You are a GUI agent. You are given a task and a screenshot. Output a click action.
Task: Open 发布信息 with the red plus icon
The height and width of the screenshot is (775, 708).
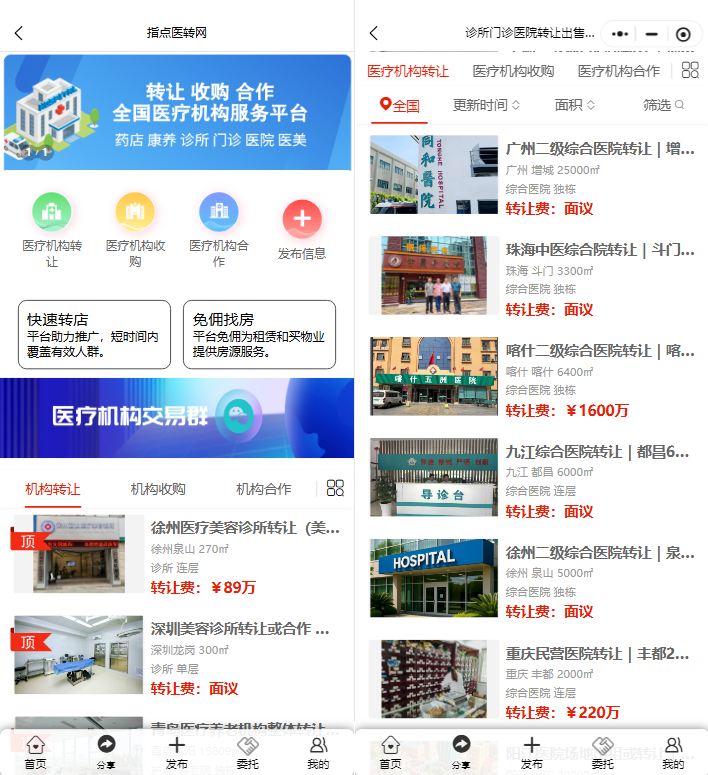click(302, 220)
